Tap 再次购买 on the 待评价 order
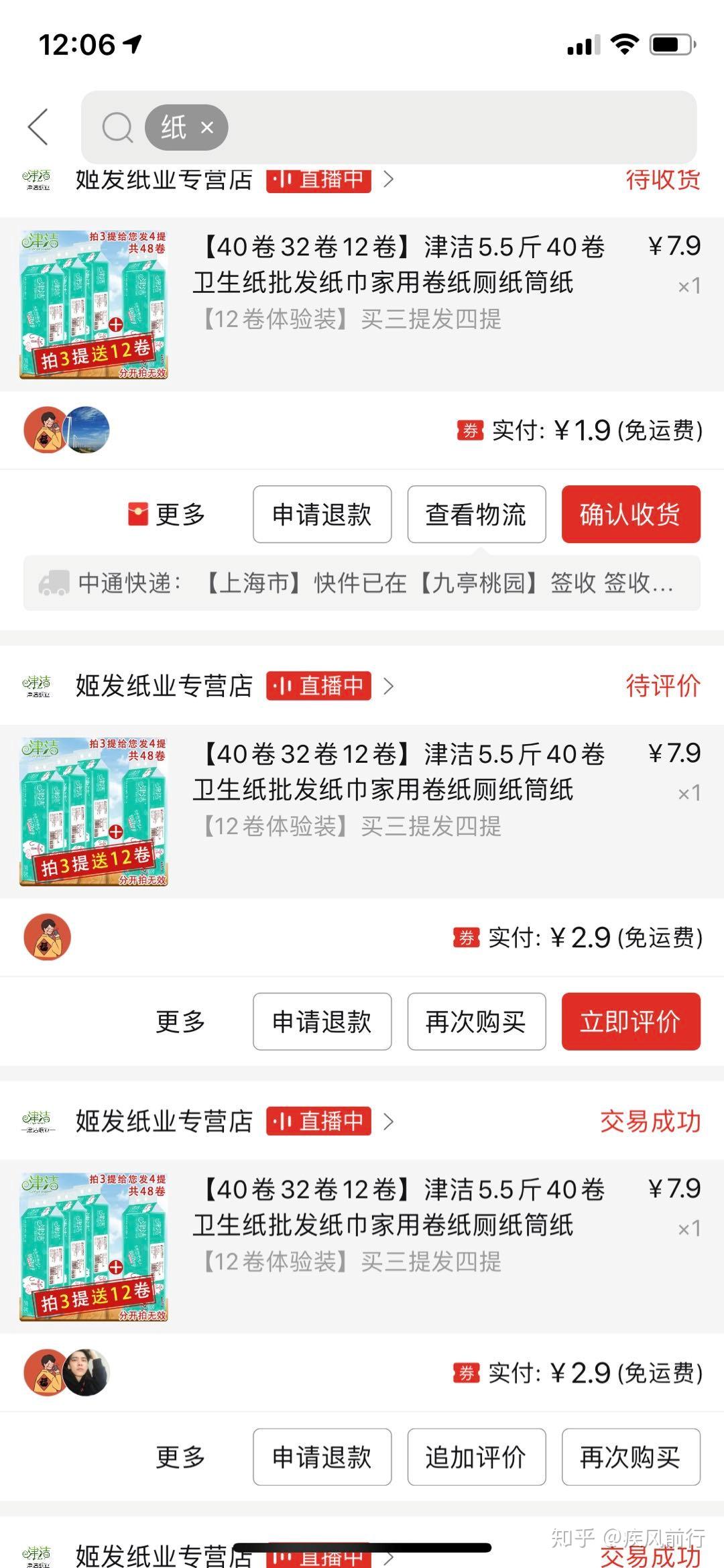Screen dimensions: 724x1568 [476, 1021]
